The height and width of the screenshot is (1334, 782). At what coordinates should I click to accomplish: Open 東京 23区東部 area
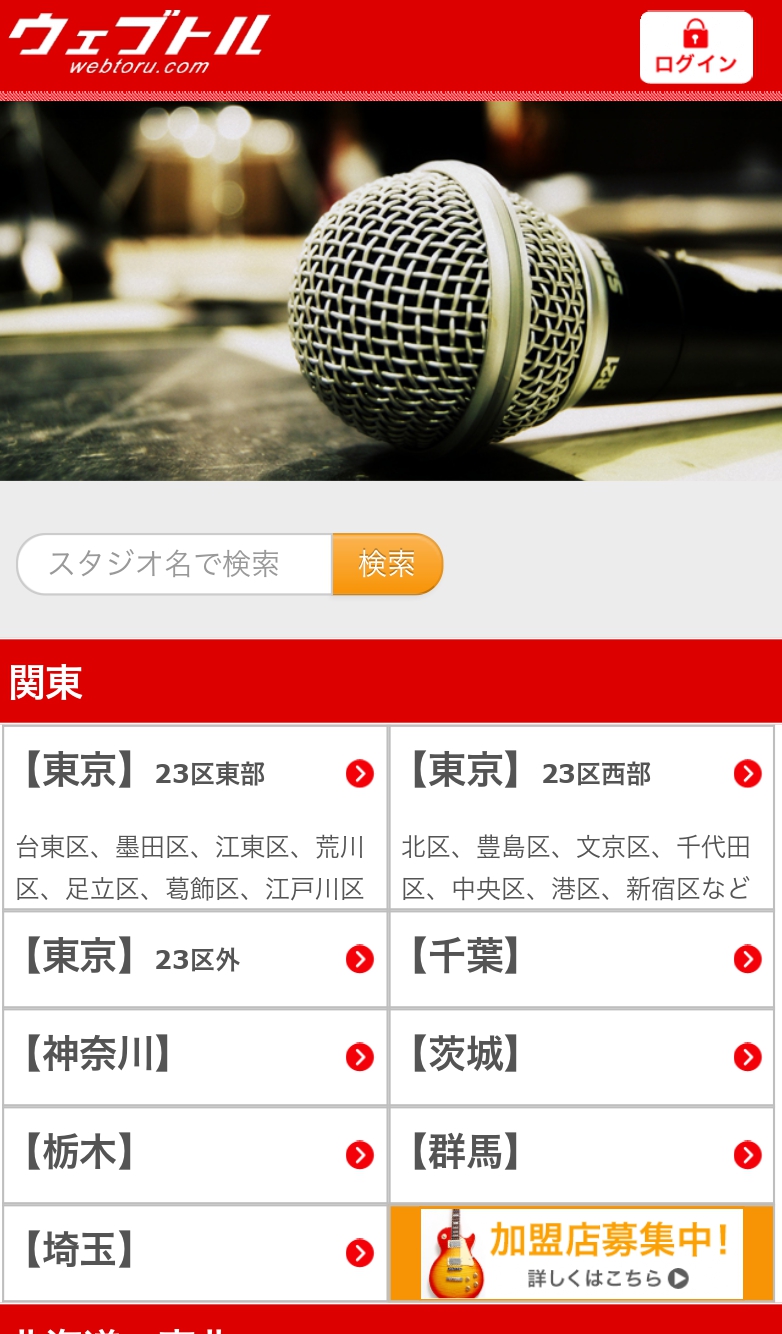tap(195, 818)
